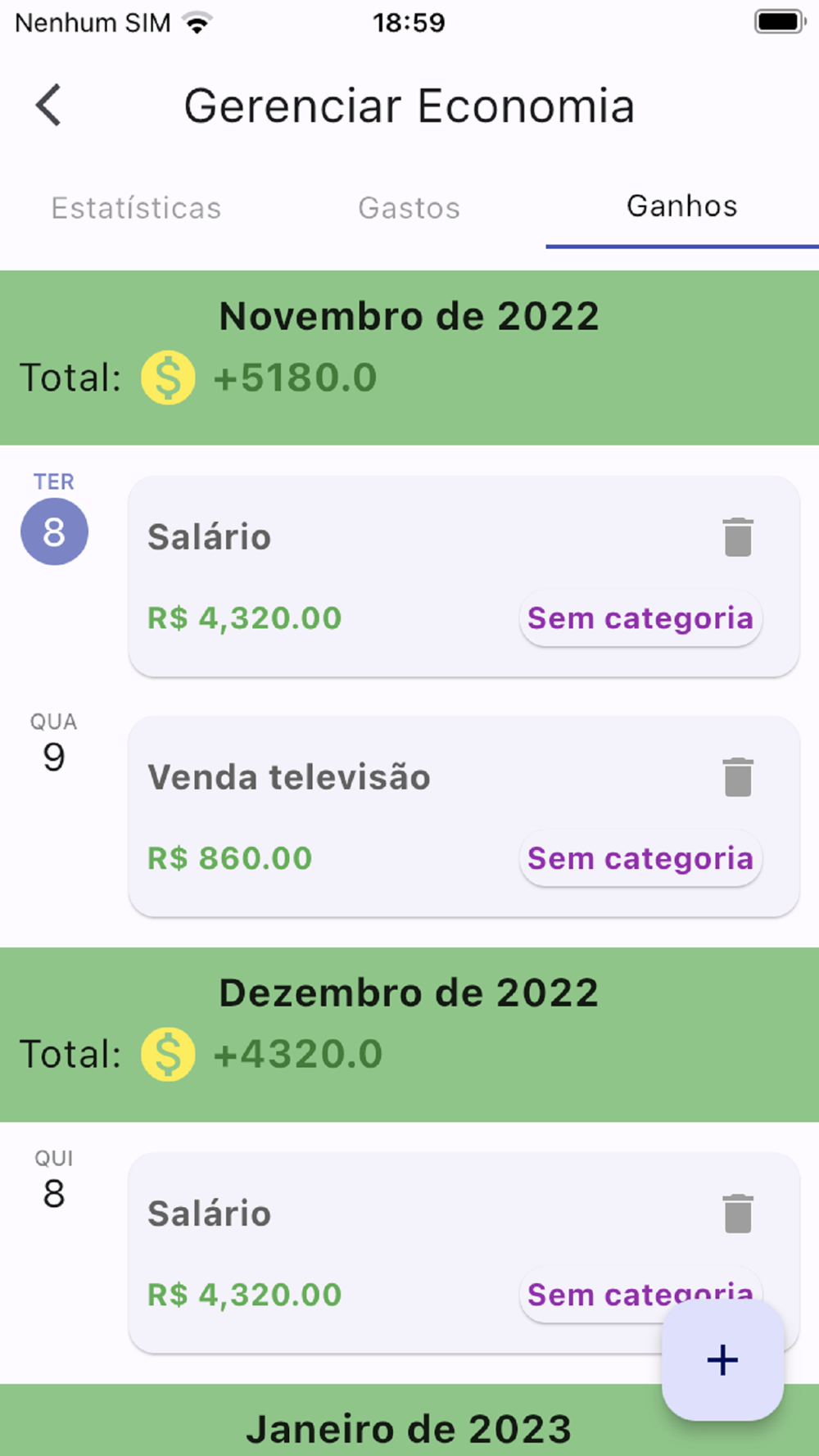Delete the November Salário entry

point(737,537)
